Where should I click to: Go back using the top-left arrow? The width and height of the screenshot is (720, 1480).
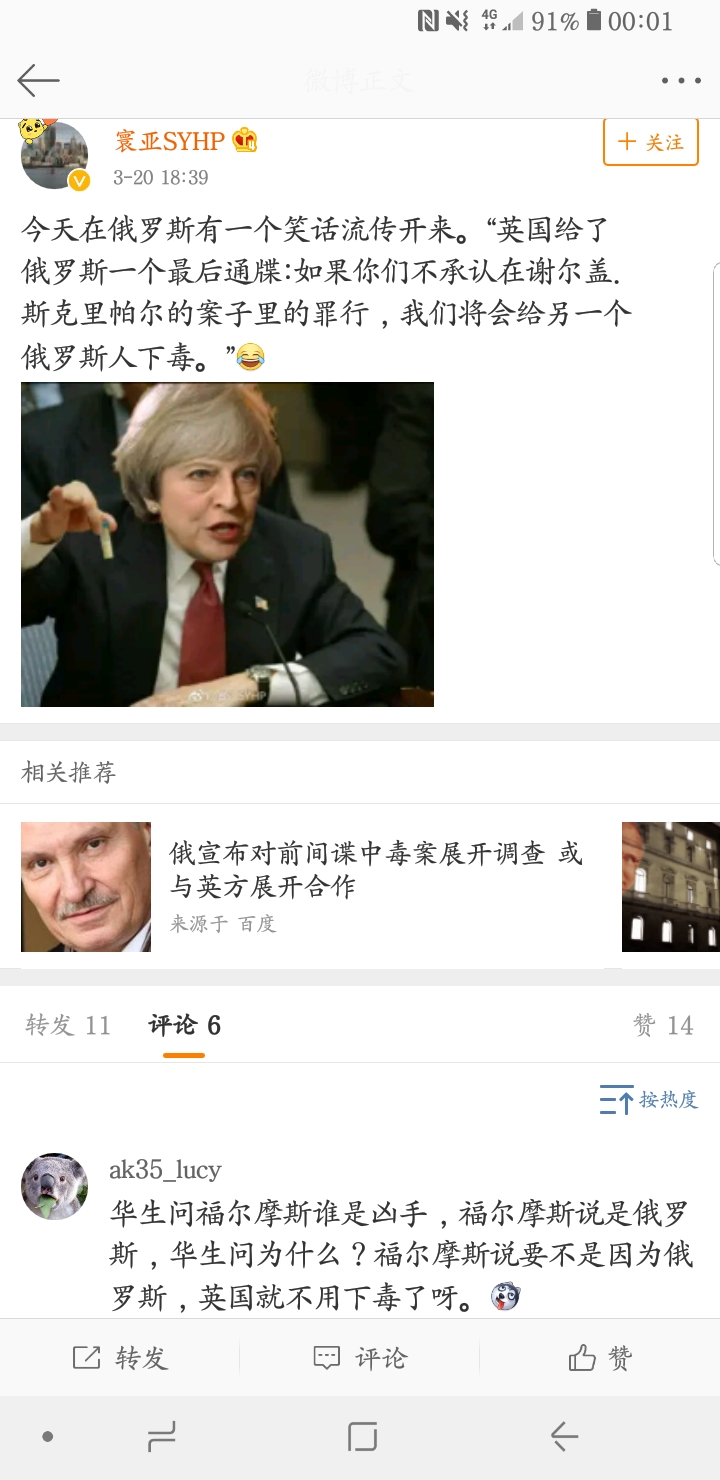38,80
